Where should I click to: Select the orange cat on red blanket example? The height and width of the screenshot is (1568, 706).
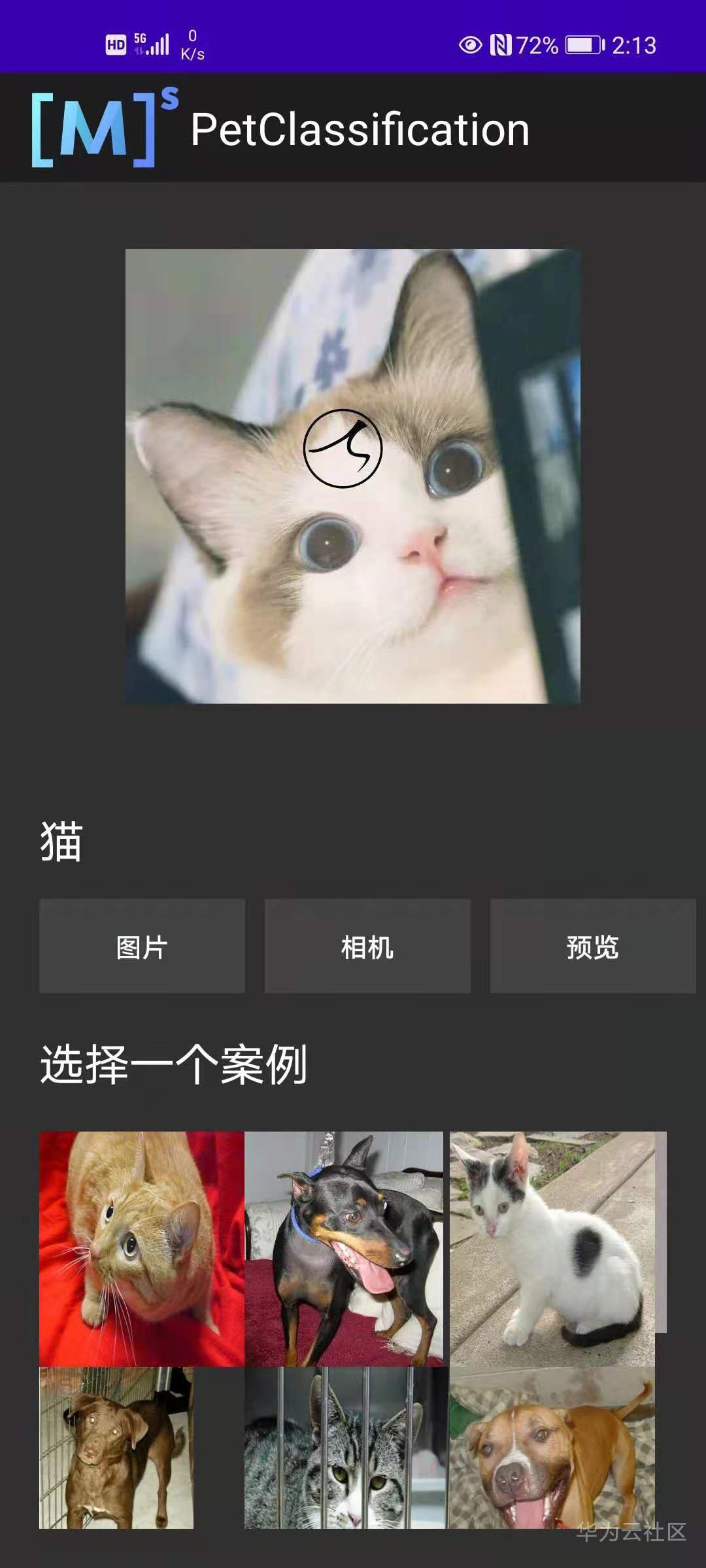coord(142,1248)
